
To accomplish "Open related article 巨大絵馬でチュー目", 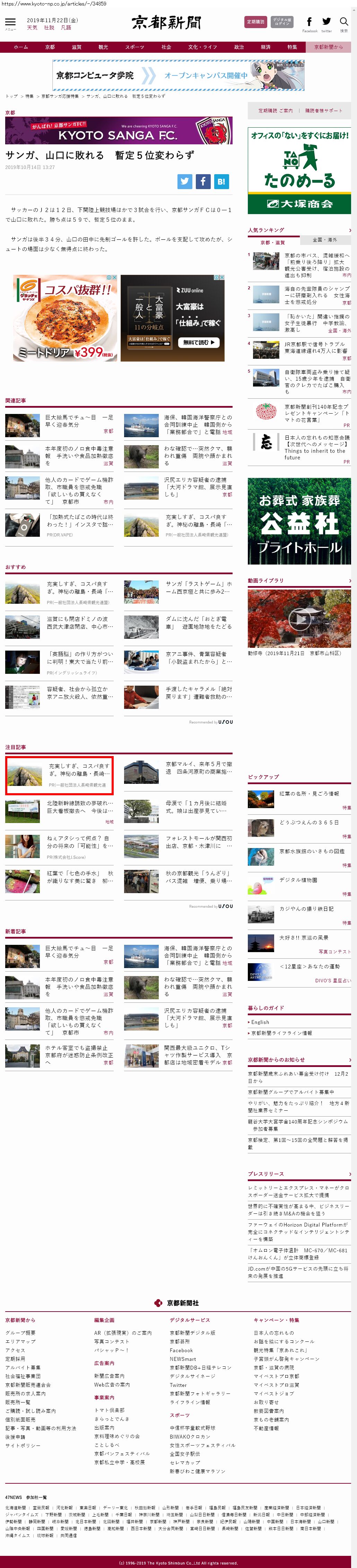I will click(x=79, y=421).
